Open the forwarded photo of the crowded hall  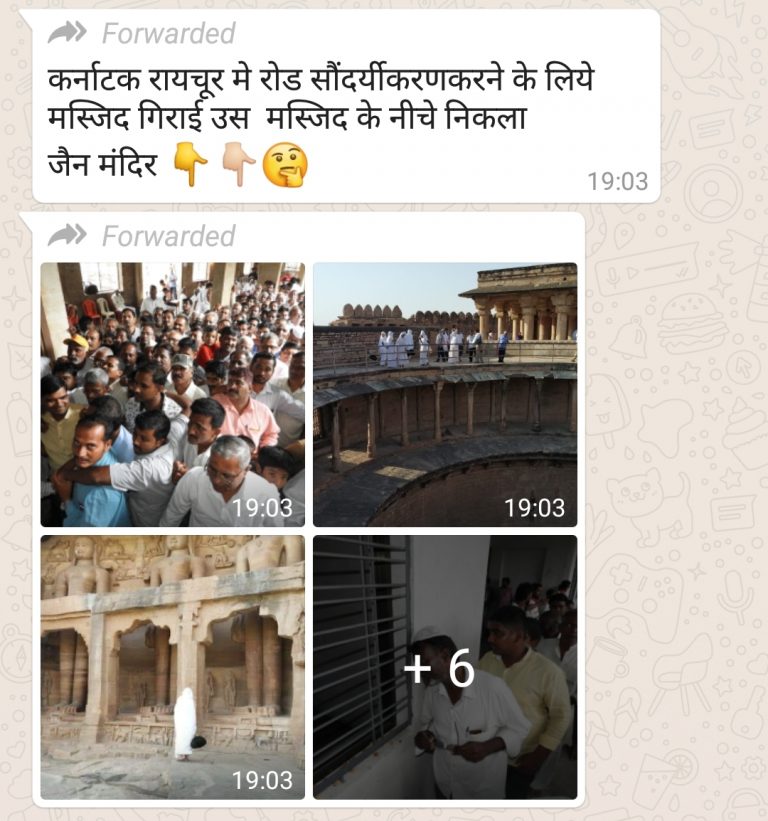click(172, 394)
